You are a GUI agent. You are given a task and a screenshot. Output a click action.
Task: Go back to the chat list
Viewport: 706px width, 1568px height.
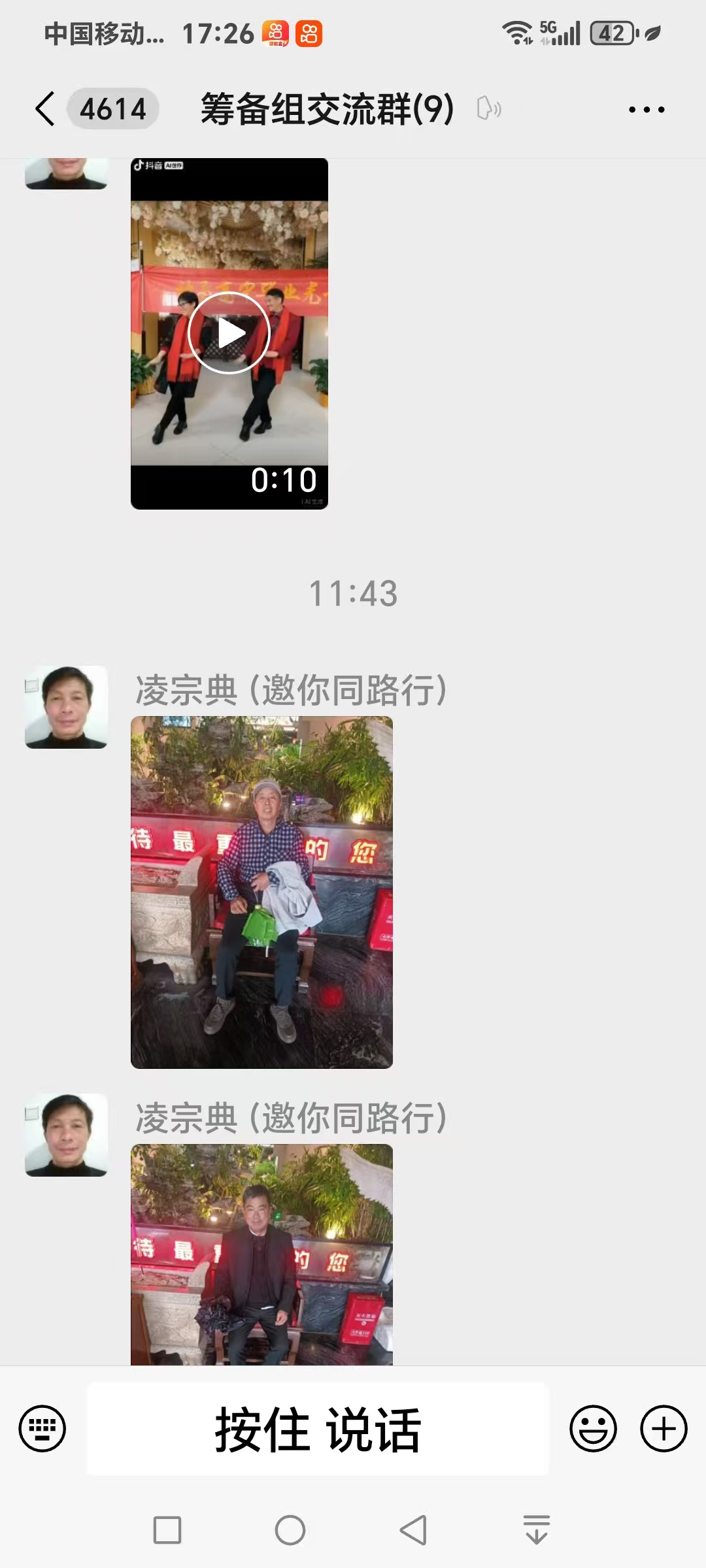(44, 108)
